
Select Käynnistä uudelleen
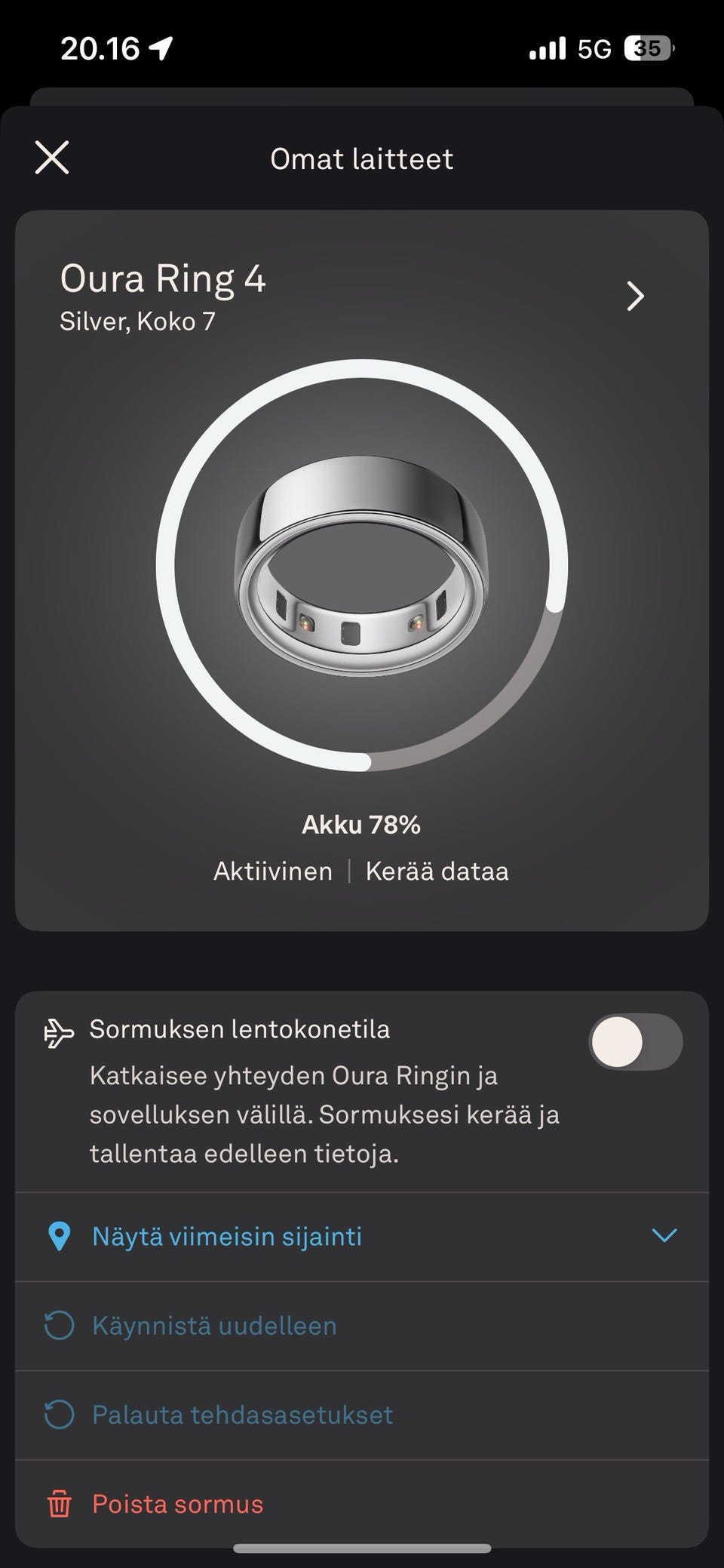(215, 1326)
